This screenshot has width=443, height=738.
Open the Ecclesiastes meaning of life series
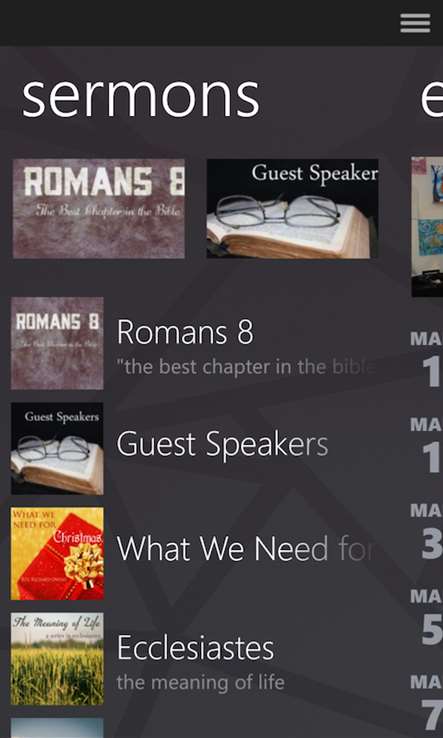click(x=198, y=658)
